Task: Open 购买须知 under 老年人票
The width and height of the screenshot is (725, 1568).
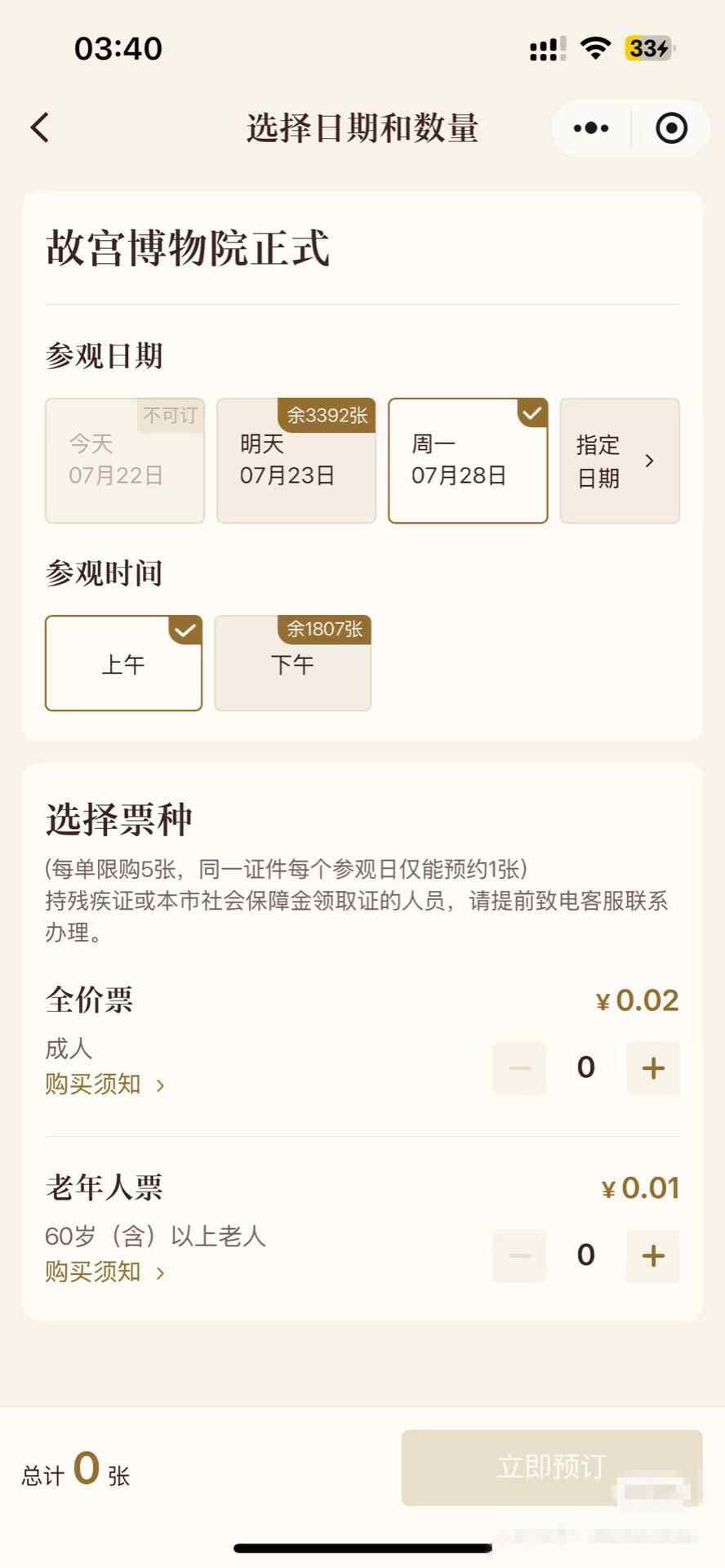Action: coord(105,1272)
